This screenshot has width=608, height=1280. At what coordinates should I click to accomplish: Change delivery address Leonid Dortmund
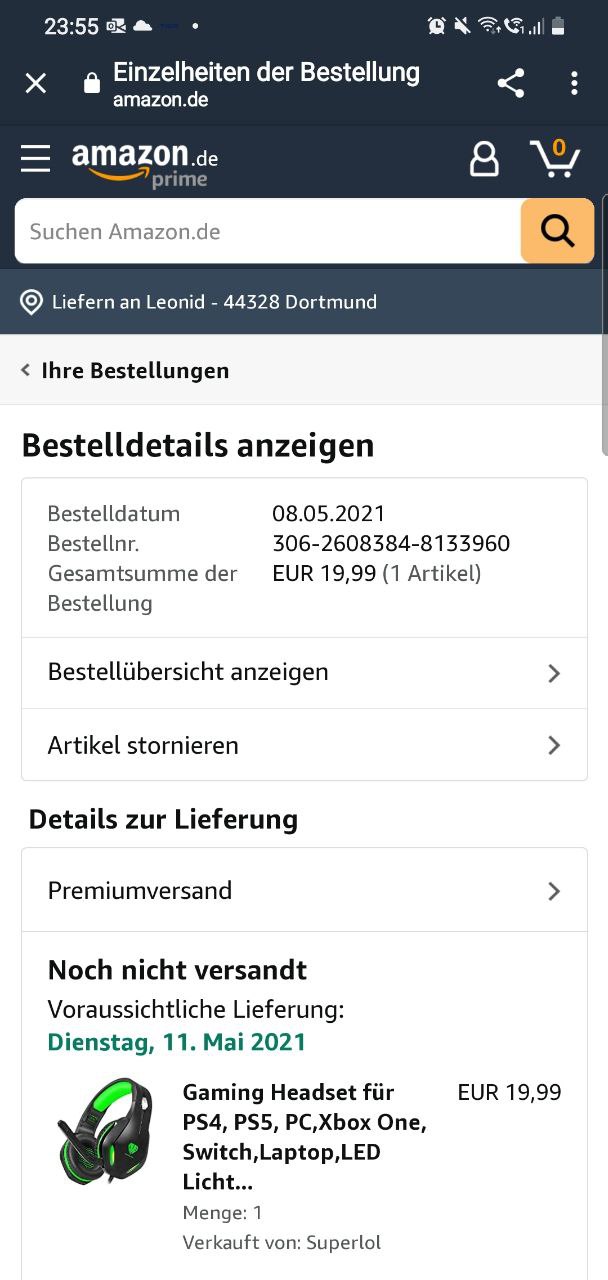[x=200, y=301]
